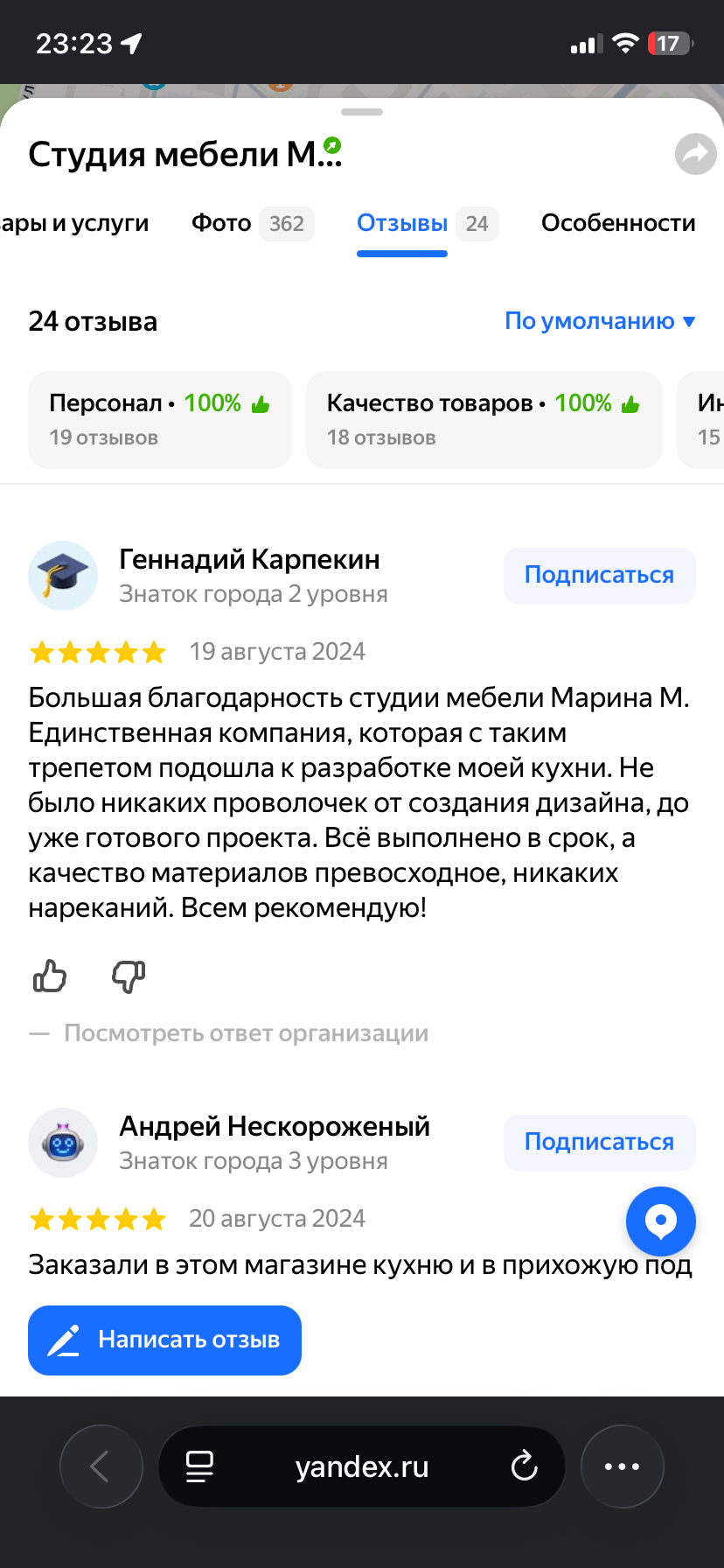Share the furniture studio page

695,155
